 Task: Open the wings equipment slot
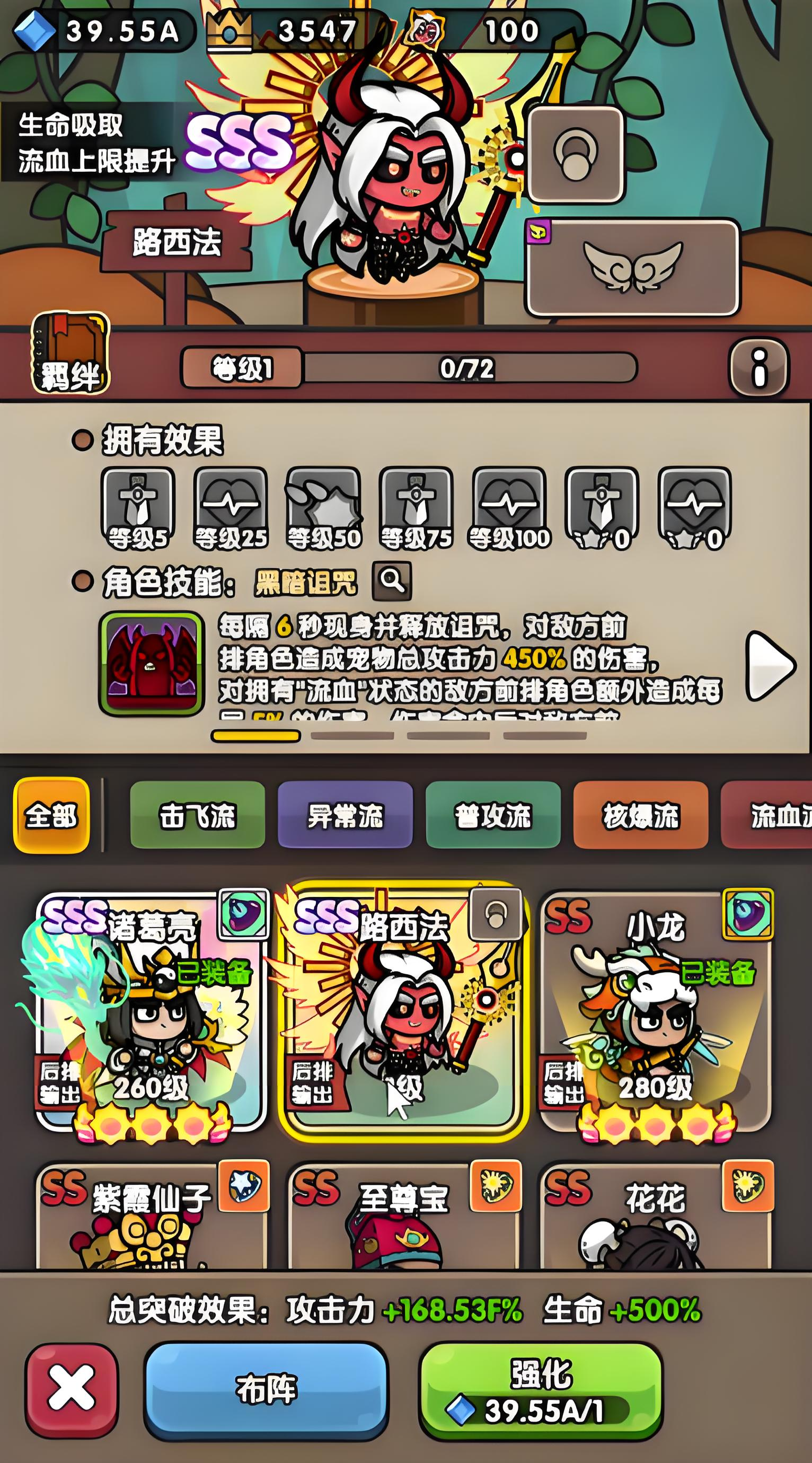point(632,268)
